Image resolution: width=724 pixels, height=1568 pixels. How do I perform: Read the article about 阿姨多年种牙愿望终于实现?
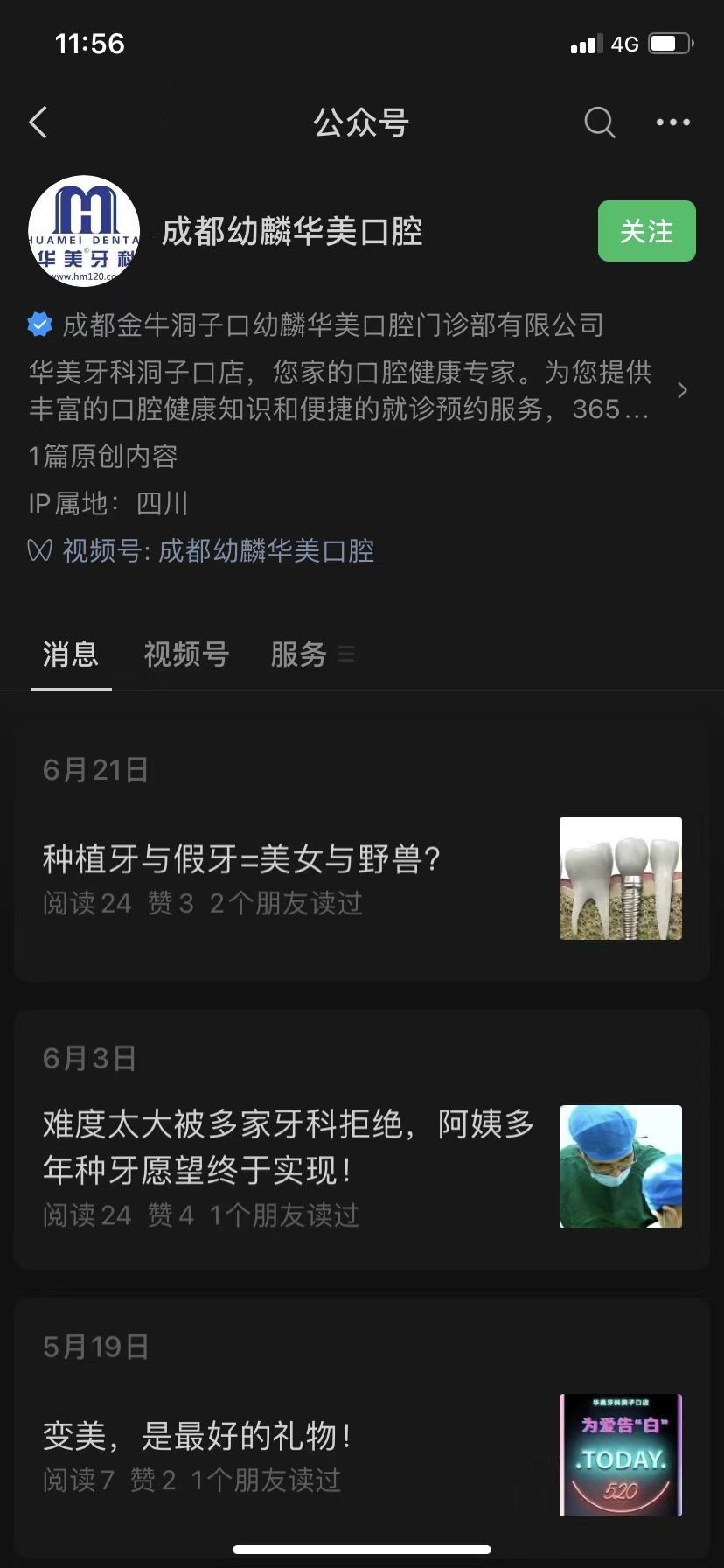click(289, 1146)
